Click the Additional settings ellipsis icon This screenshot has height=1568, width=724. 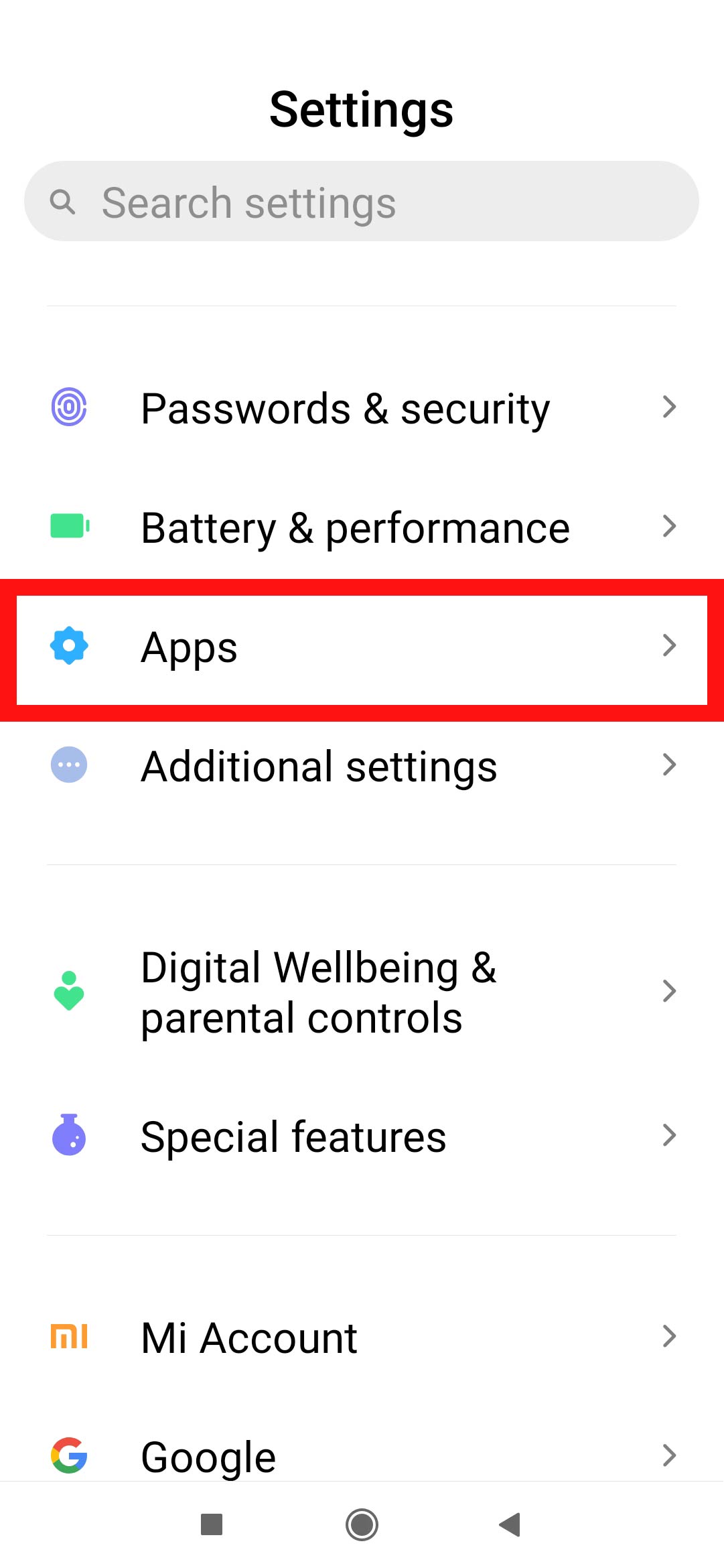[x=69, y=765]
